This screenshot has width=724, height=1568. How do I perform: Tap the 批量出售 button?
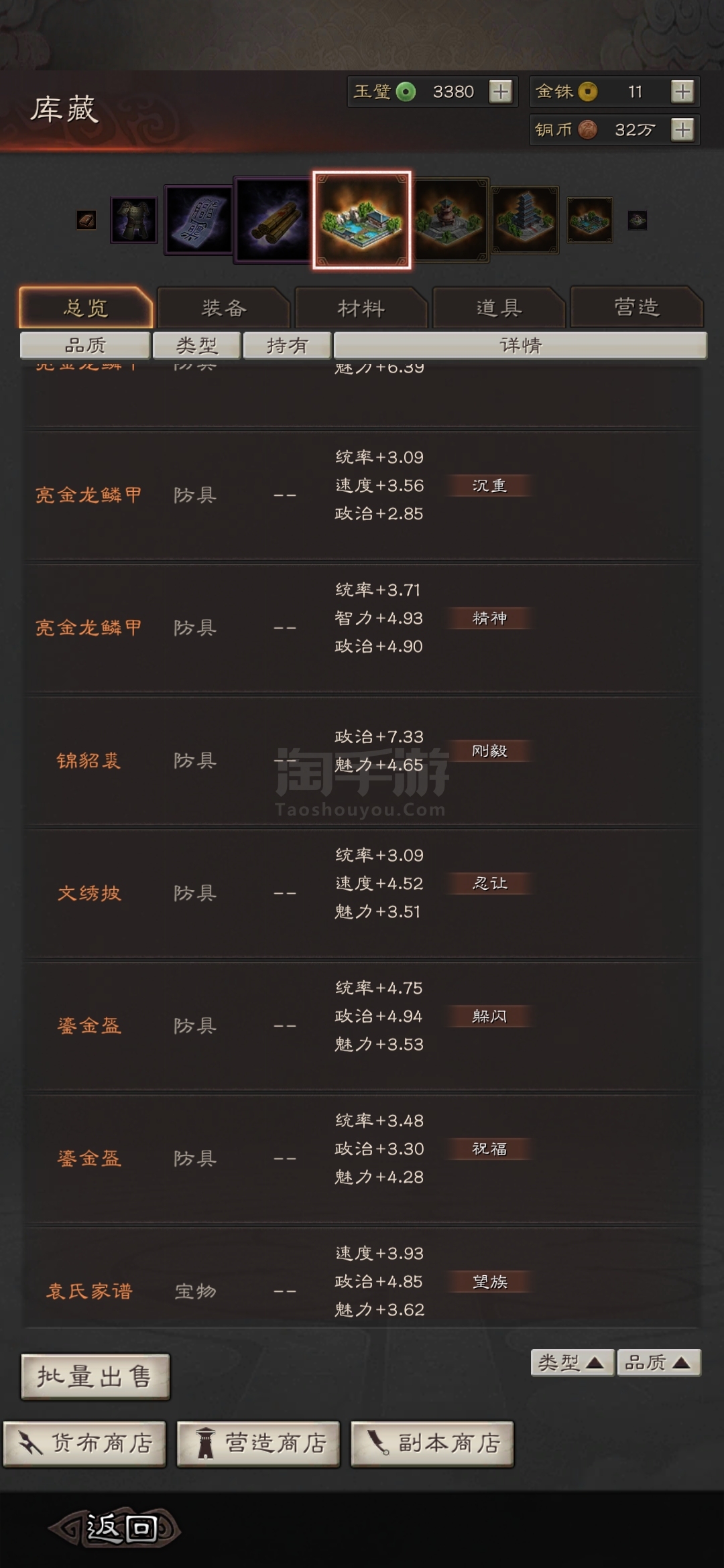95,1376
